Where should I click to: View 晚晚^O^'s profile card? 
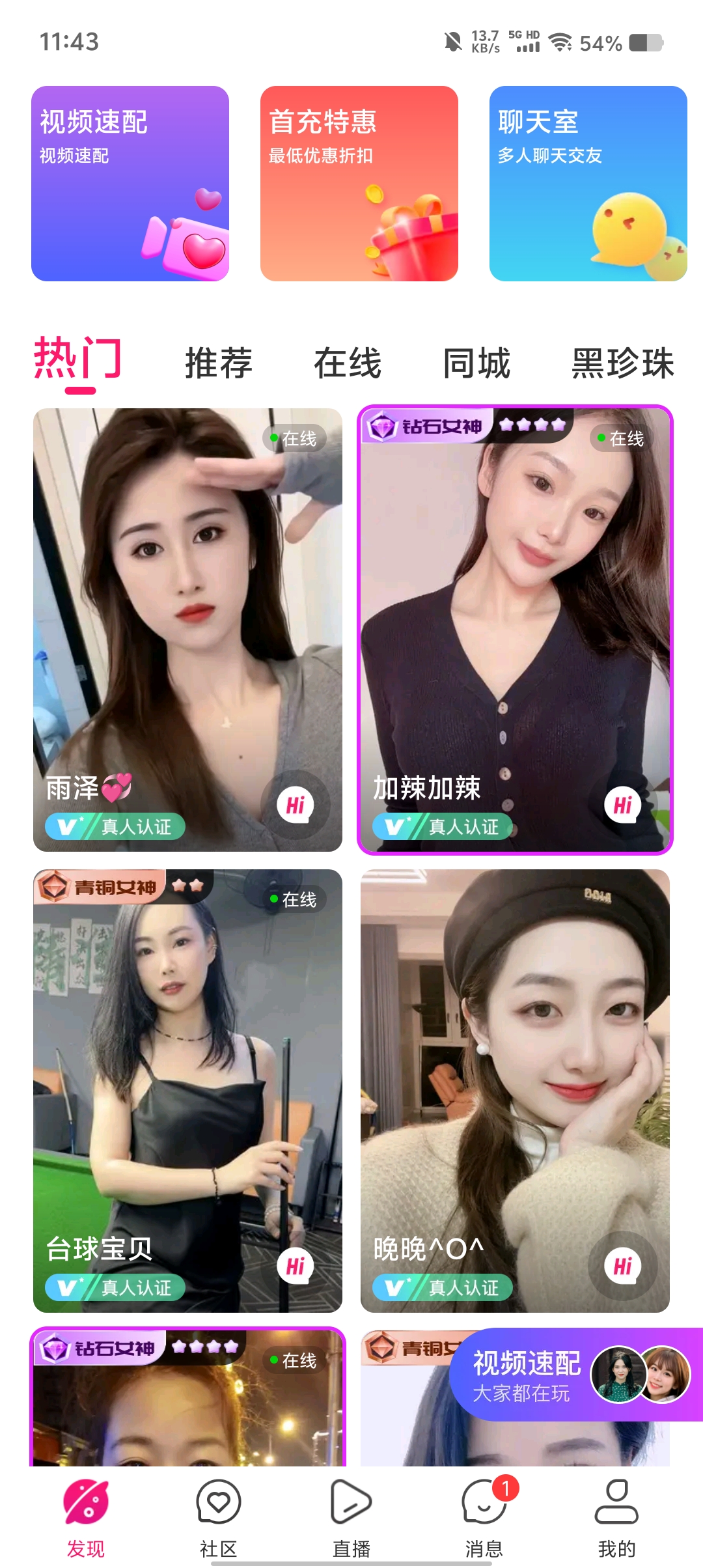[515, 1091]
